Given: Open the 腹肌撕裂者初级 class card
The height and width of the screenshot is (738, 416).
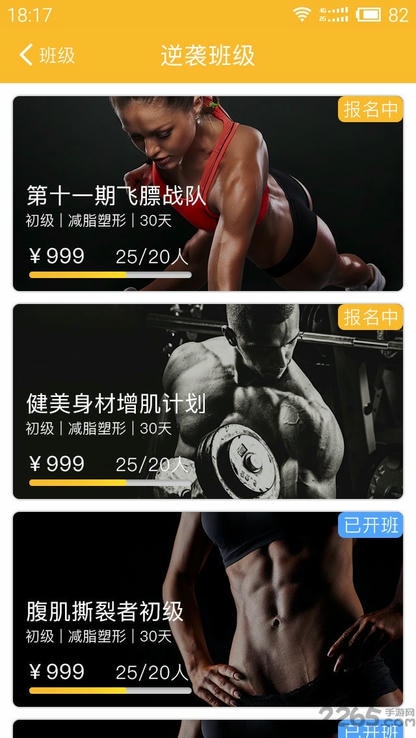Looking at the screenshot, I should (208, 610).
